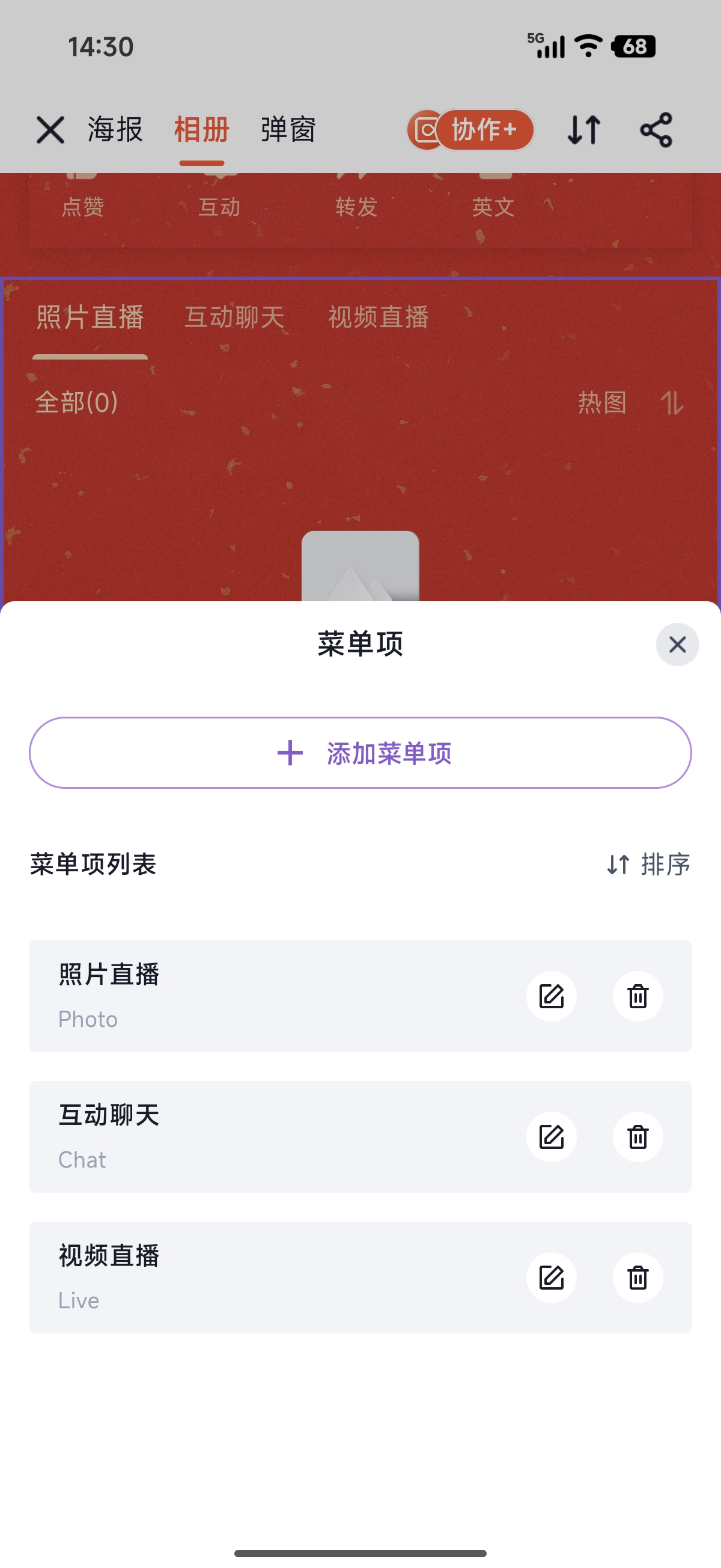
Task: Delete the Photo menu item
Action: pos(637,996)
